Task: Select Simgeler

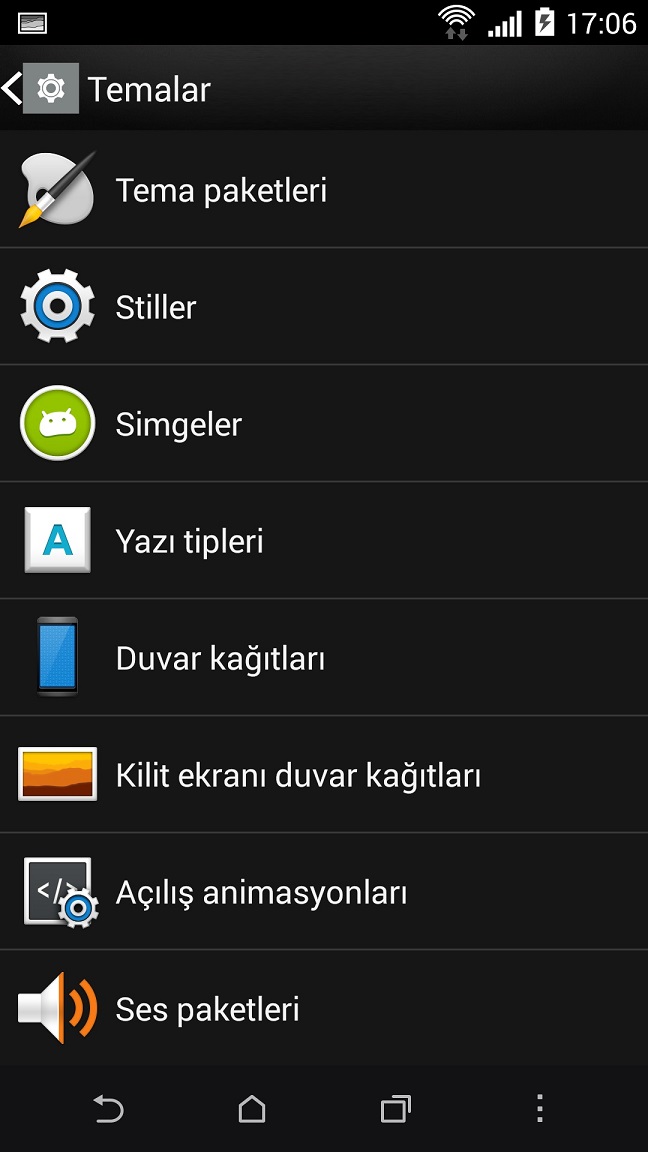Action: [324, 423]
